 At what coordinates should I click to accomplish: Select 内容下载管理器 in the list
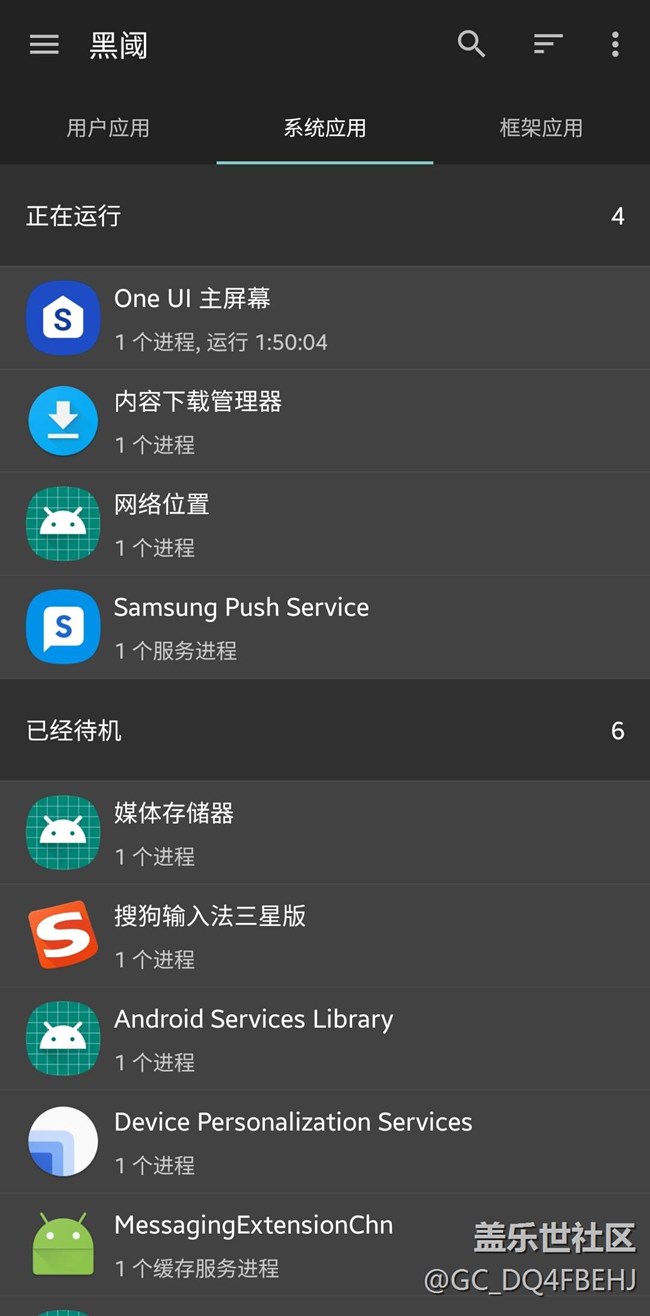(325, 421)
